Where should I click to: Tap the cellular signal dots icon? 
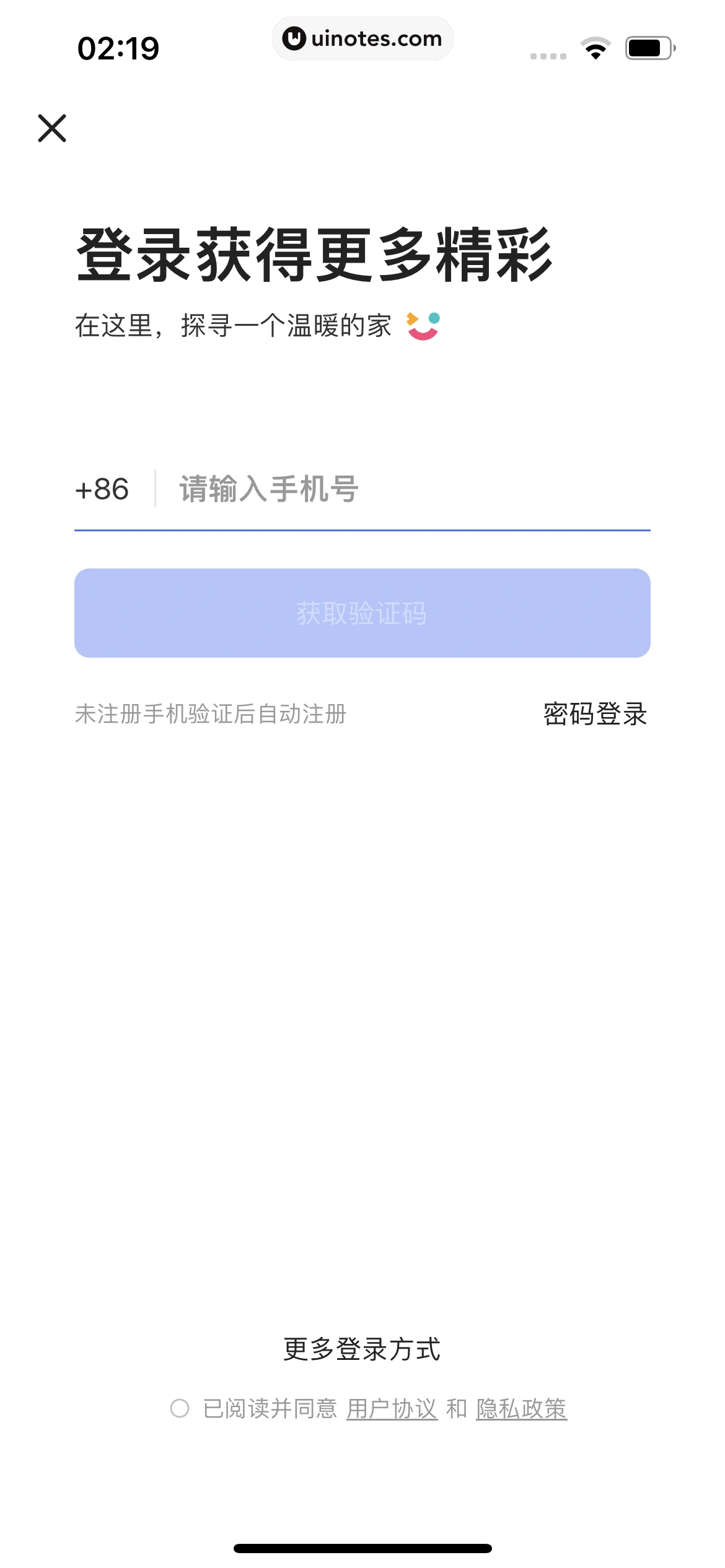coord(547,56)
